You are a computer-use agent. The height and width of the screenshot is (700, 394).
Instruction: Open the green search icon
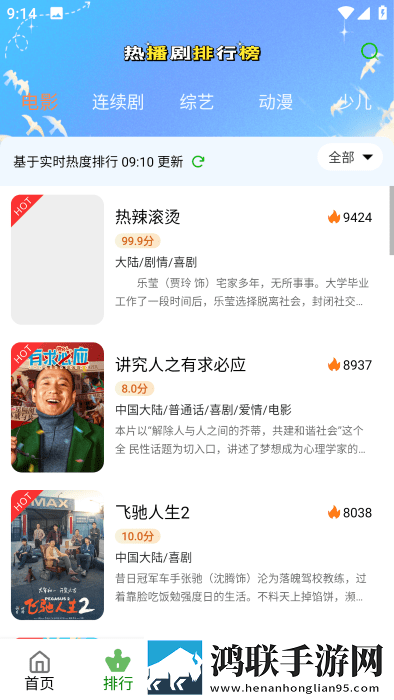pos(369,52)
